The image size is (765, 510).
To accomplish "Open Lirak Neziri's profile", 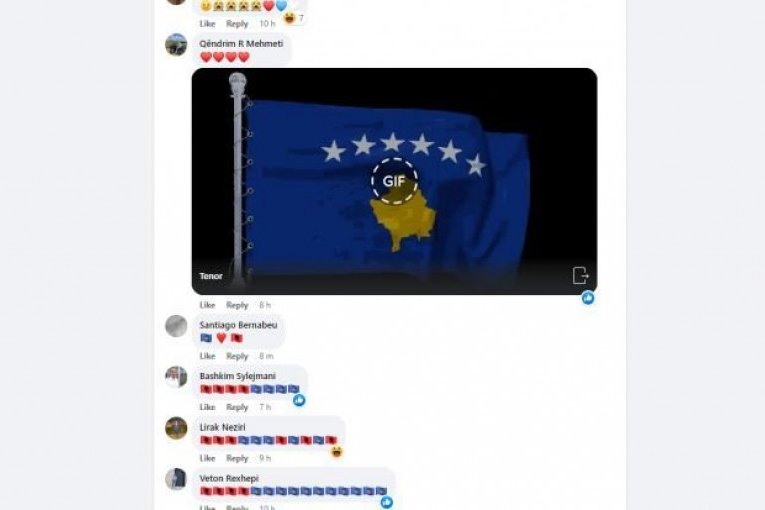I will coord(223,427).
